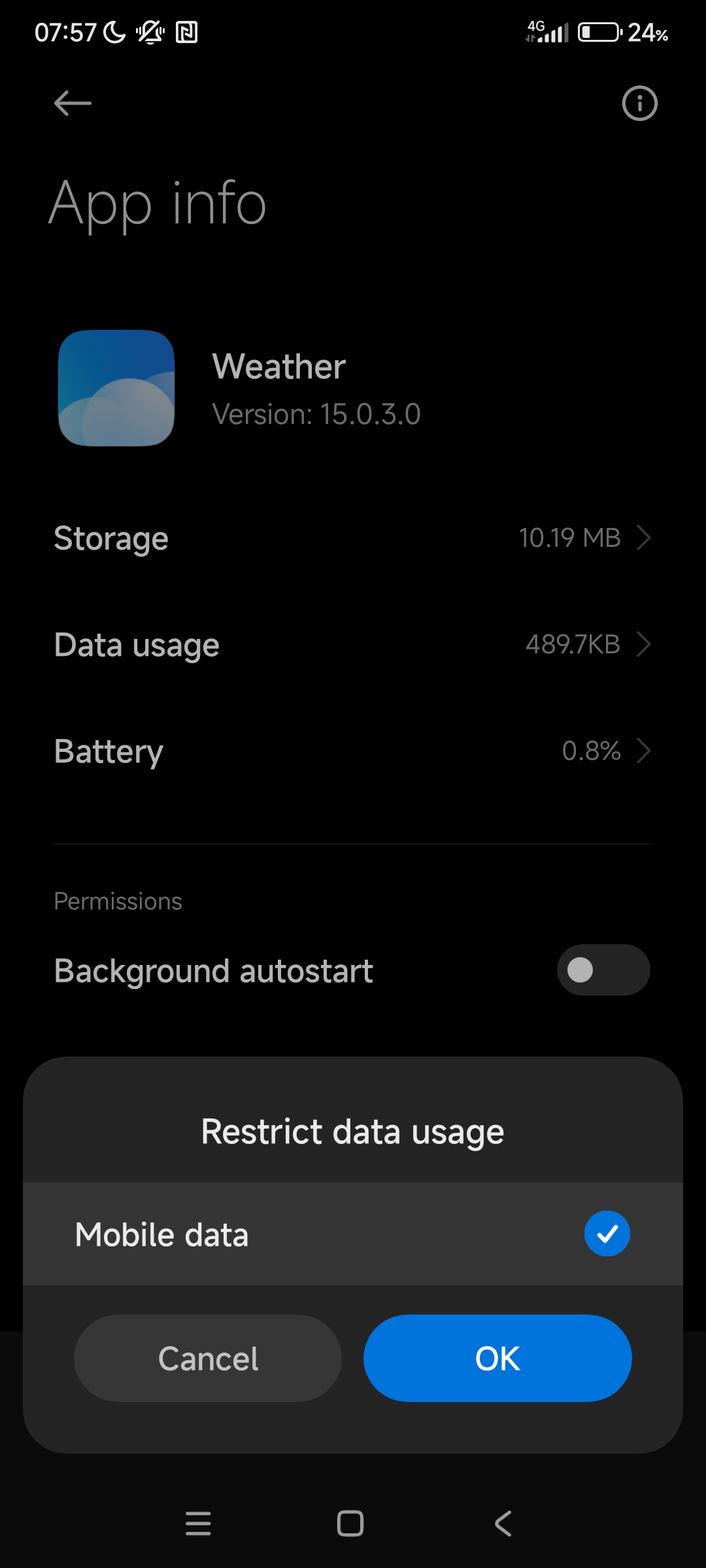Tap the system home button
706x1568 pixels.
click(350, 1524)
